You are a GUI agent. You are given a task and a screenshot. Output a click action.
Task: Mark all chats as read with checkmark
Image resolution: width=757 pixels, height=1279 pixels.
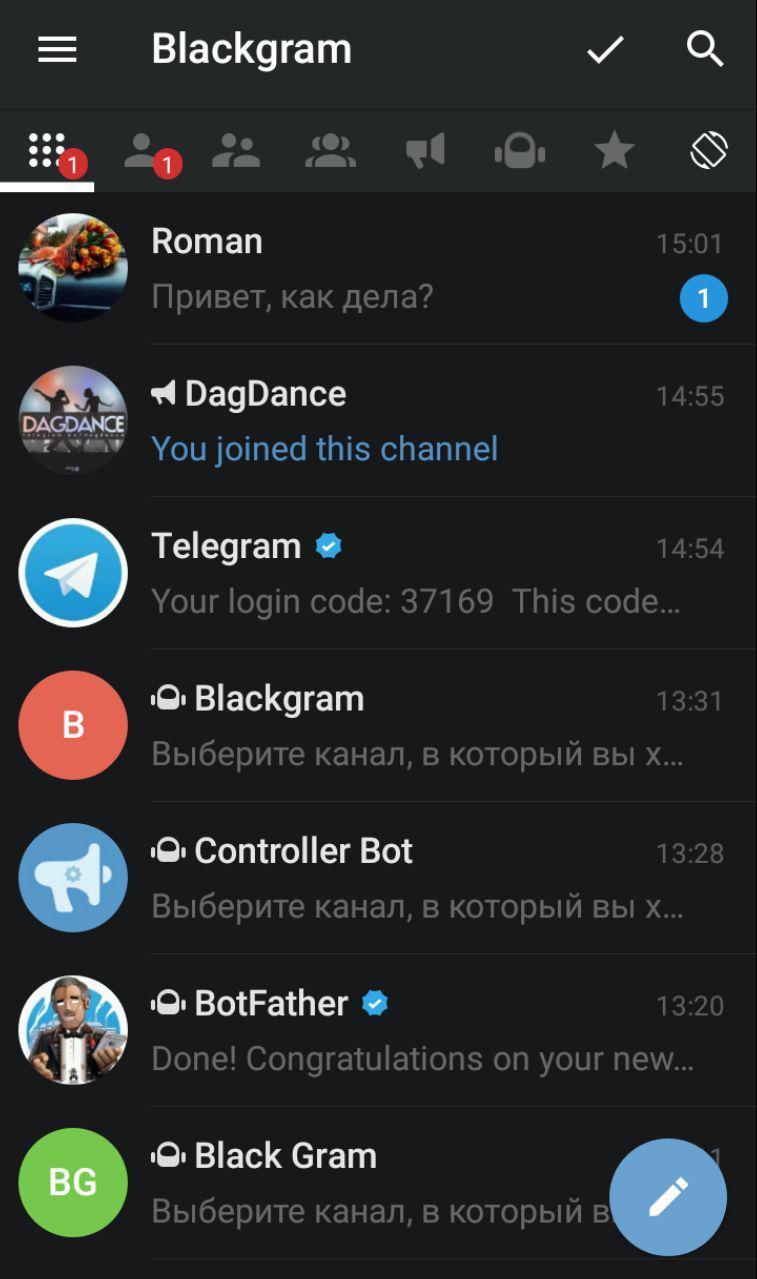604,48
